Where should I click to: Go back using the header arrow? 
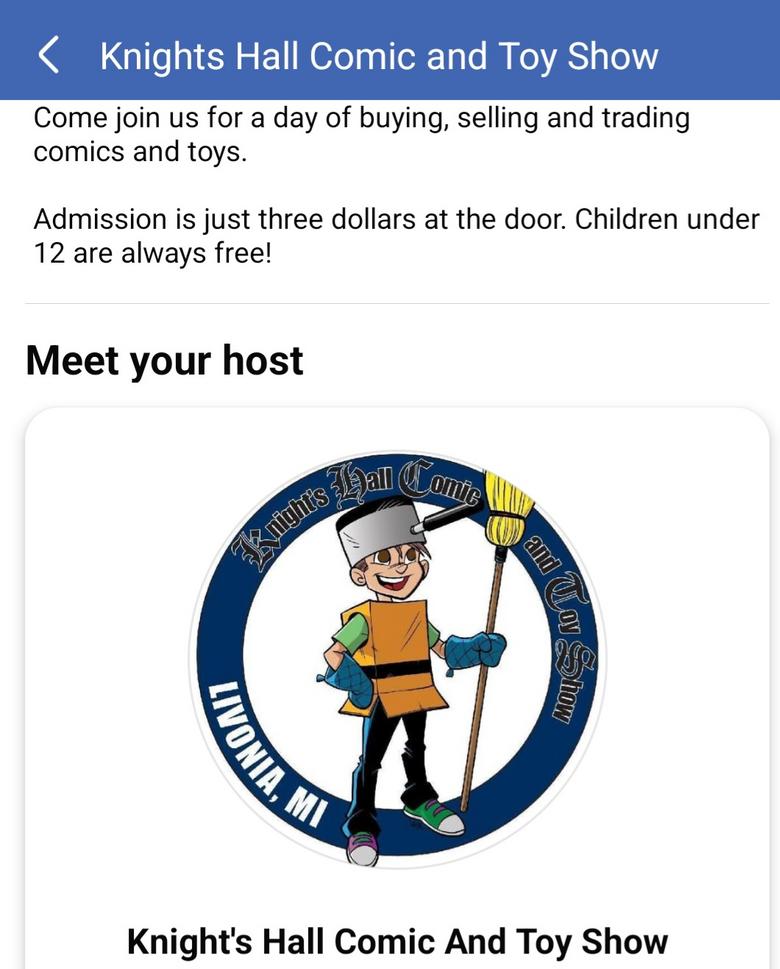[48, 55]
